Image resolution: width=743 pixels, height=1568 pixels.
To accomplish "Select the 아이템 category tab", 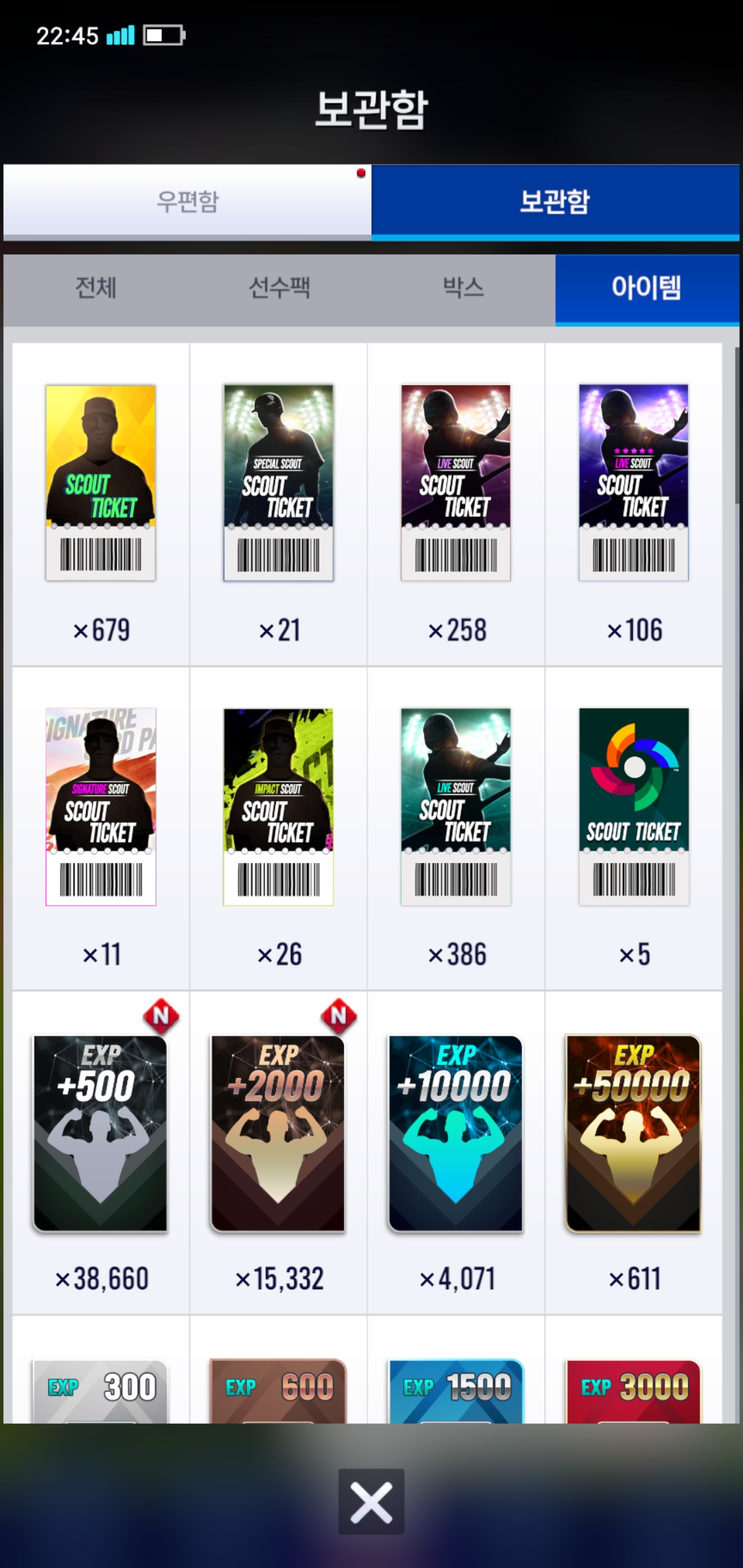I will pyautogui.click(x=647, y=287).
